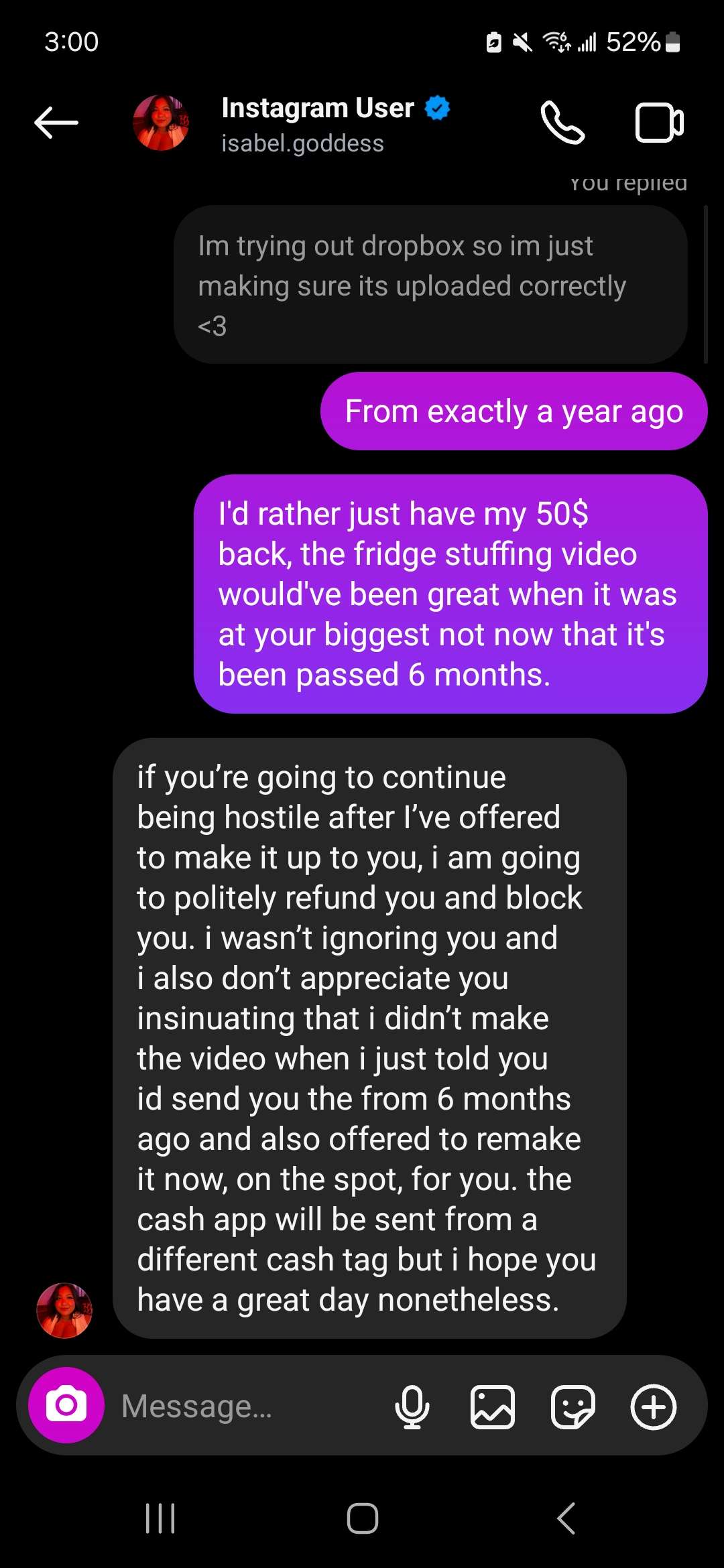The height and width of the screenshot is (1568, 724).
Task: Tap the sender's avatar beside the last message
Action: [x=64, y=1311]
